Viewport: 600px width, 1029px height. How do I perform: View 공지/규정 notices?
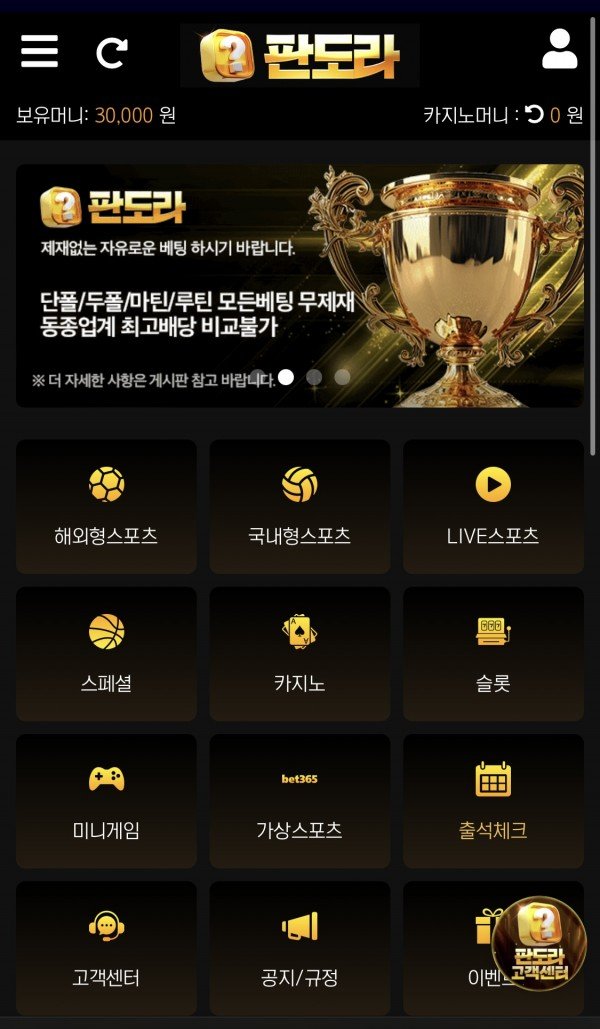pos(299,947)
